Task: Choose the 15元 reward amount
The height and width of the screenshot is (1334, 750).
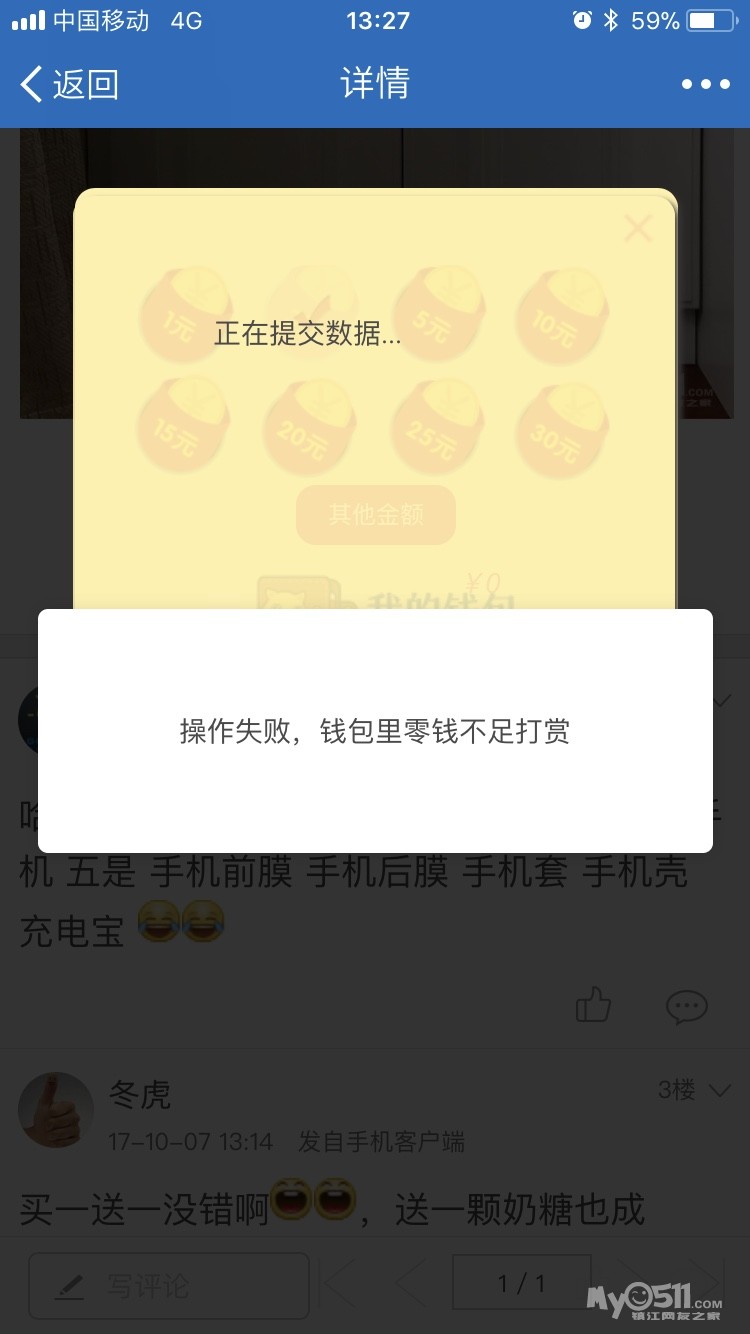Action: (x=181, y=429)
